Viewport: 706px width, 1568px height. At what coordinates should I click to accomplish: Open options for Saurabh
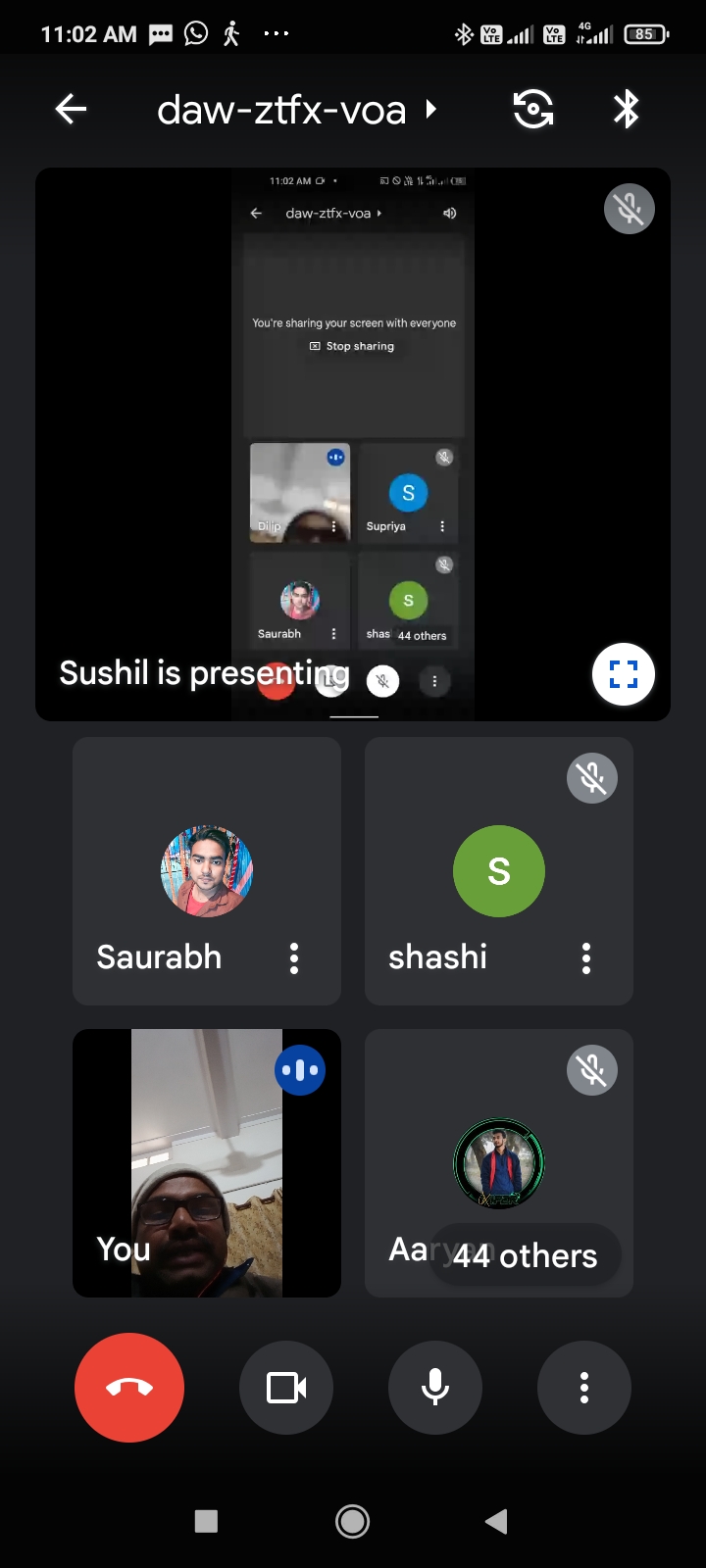[293, 957]
